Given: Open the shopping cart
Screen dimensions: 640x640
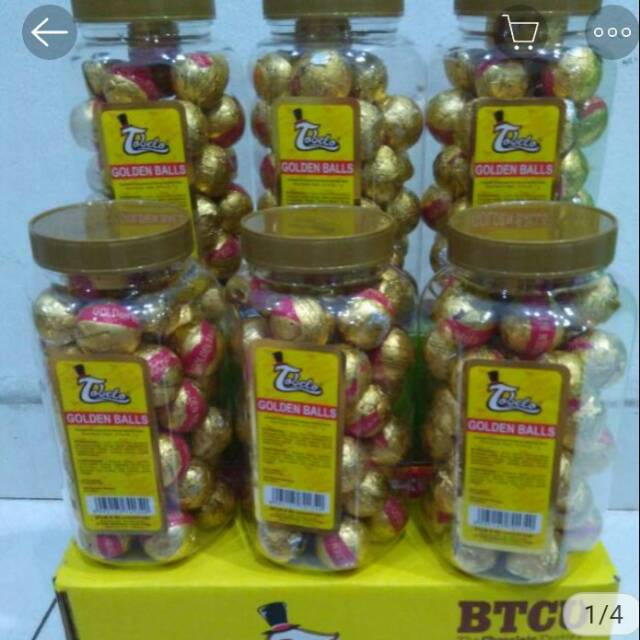Looking at the screenshot, I should [x=520, y=32].
